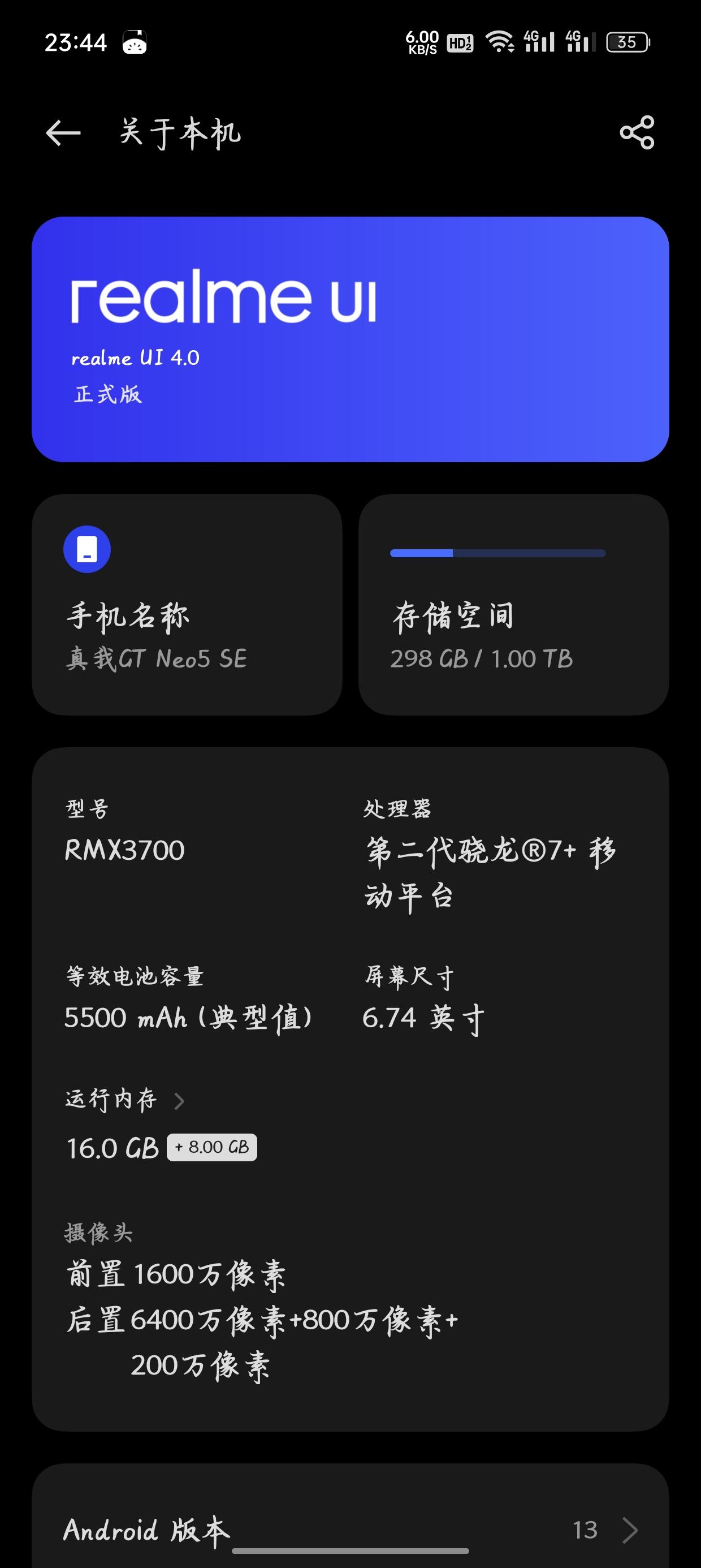Open the 存储空间 storage card
The height and width of the screenshot is (1568, 701).
pyautogui.click(x=513, y=605)
